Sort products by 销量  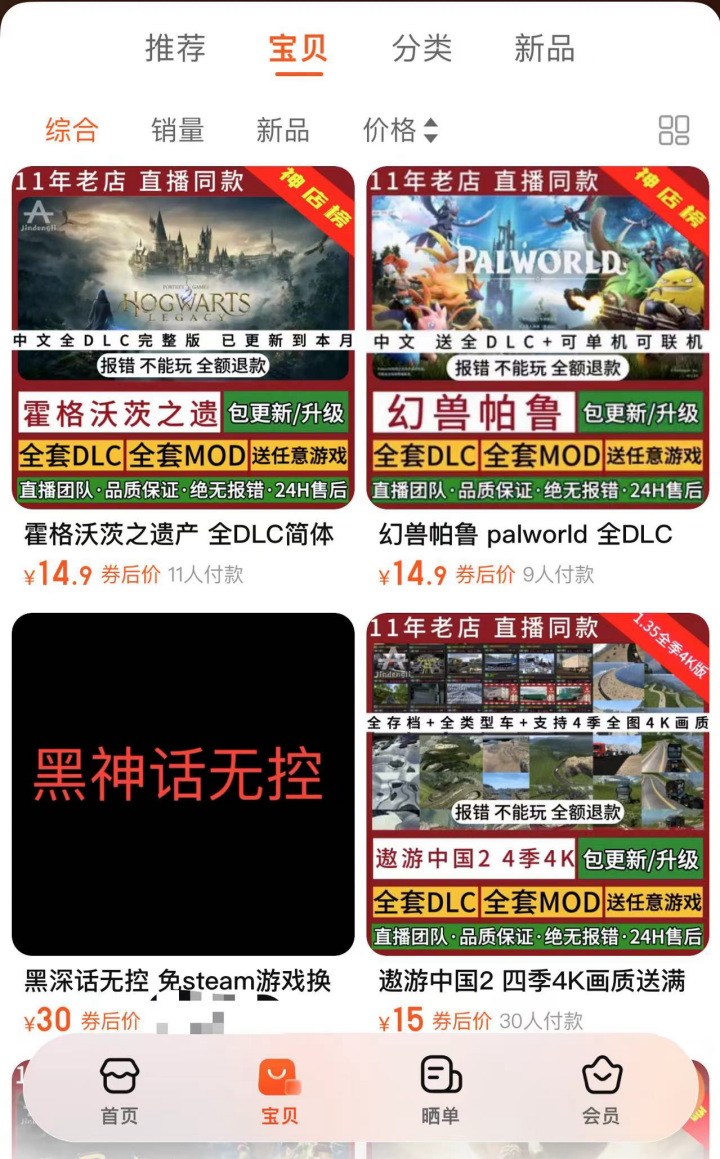point(178,130)
